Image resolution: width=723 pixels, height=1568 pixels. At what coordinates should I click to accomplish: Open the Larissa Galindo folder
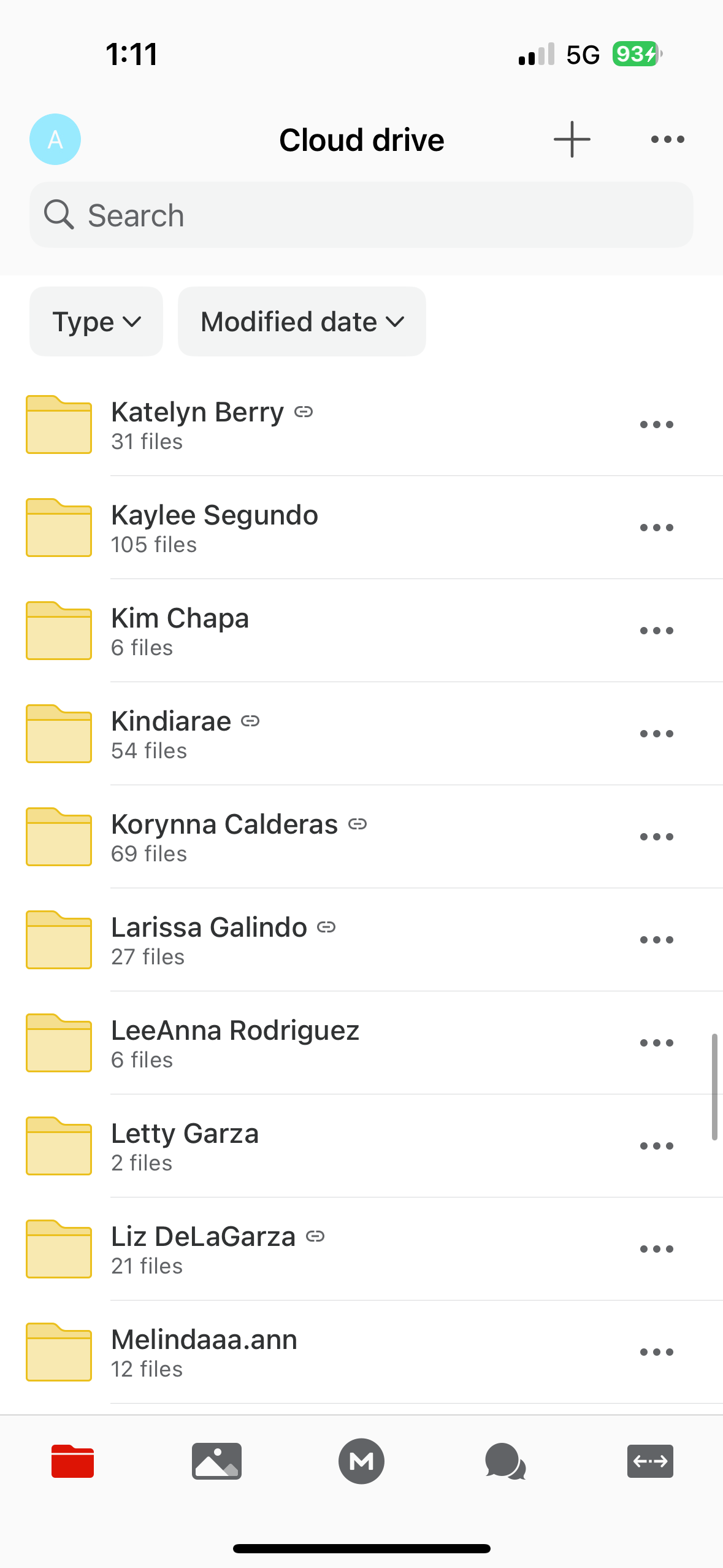click(361, 940)
